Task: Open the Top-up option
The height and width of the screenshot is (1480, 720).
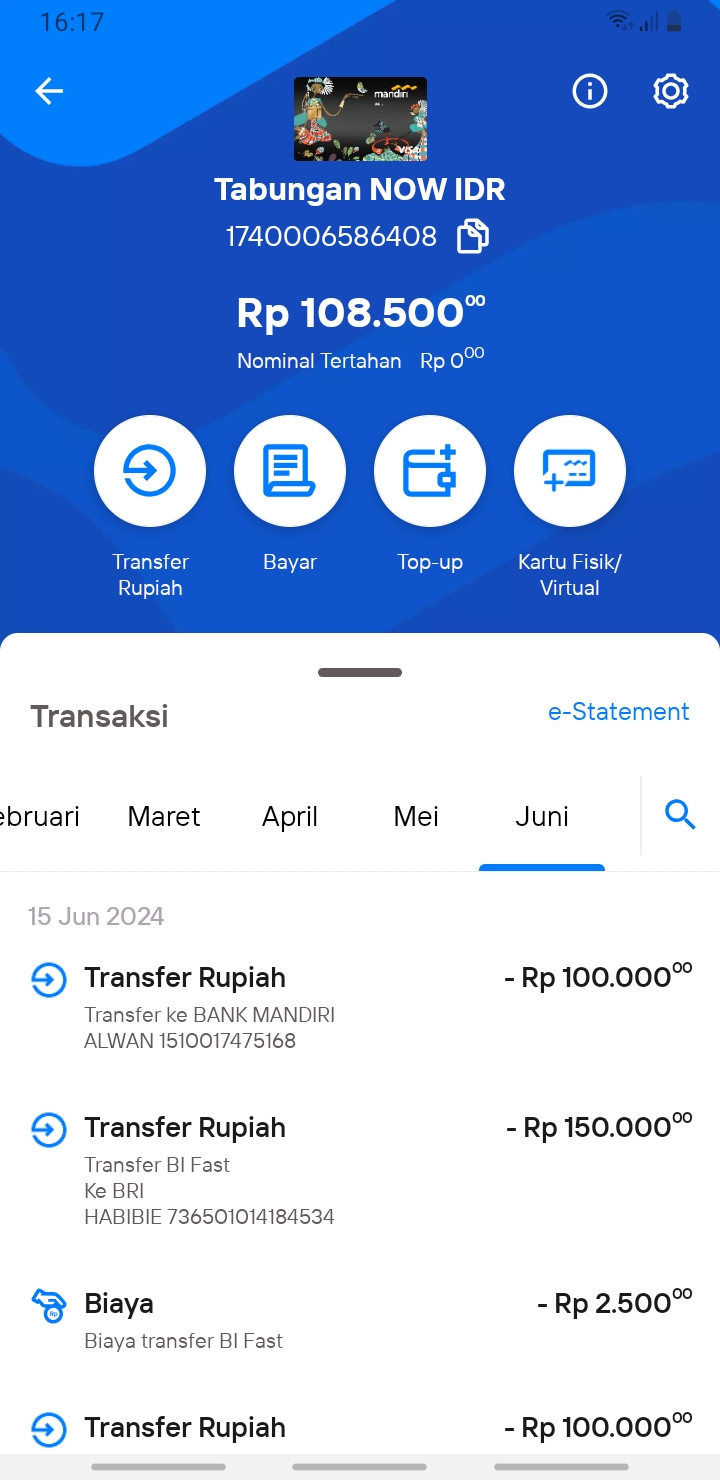Action: coord(430,470)
